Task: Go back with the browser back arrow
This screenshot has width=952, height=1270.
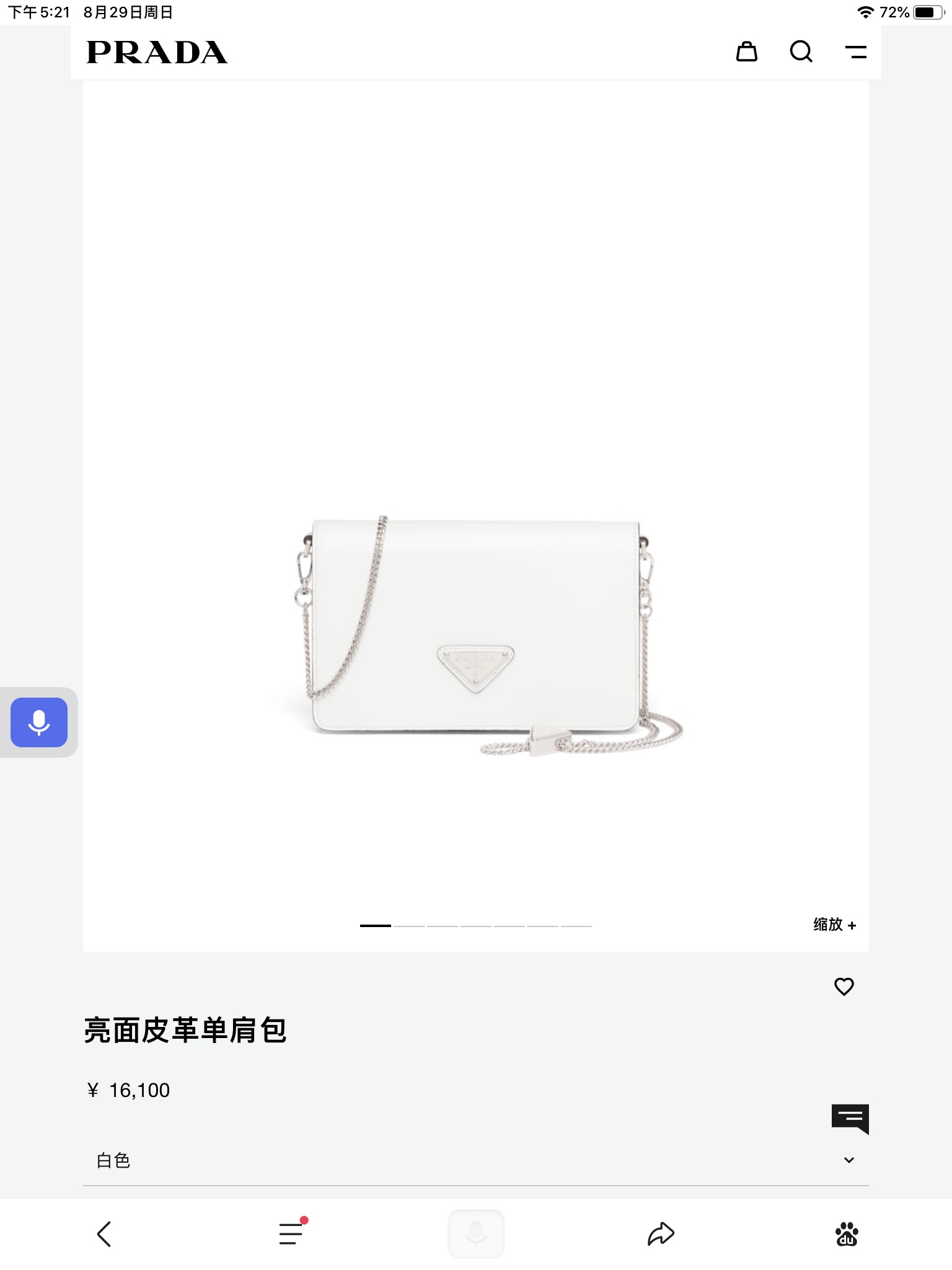Action: coord(104,1234)
